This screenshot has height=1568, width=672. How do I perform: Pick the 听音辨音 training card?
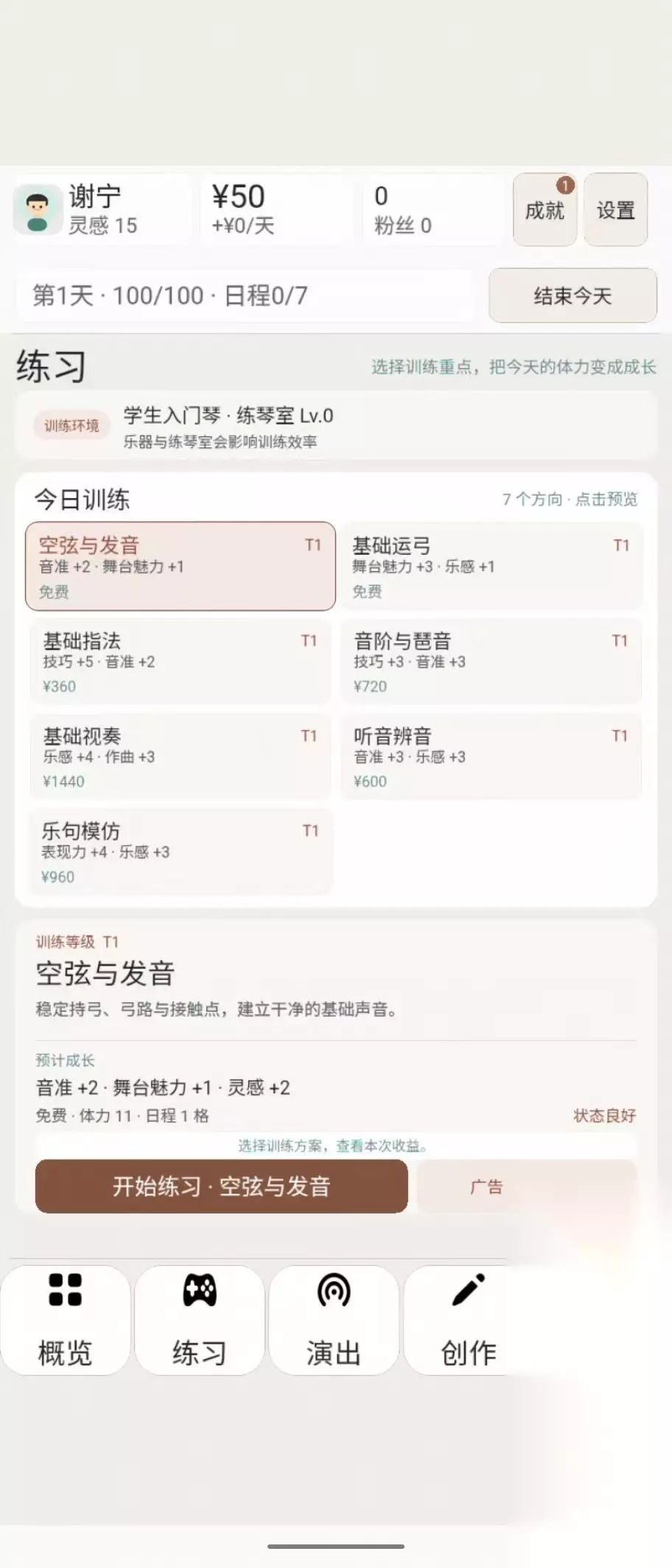click(491, 757)
